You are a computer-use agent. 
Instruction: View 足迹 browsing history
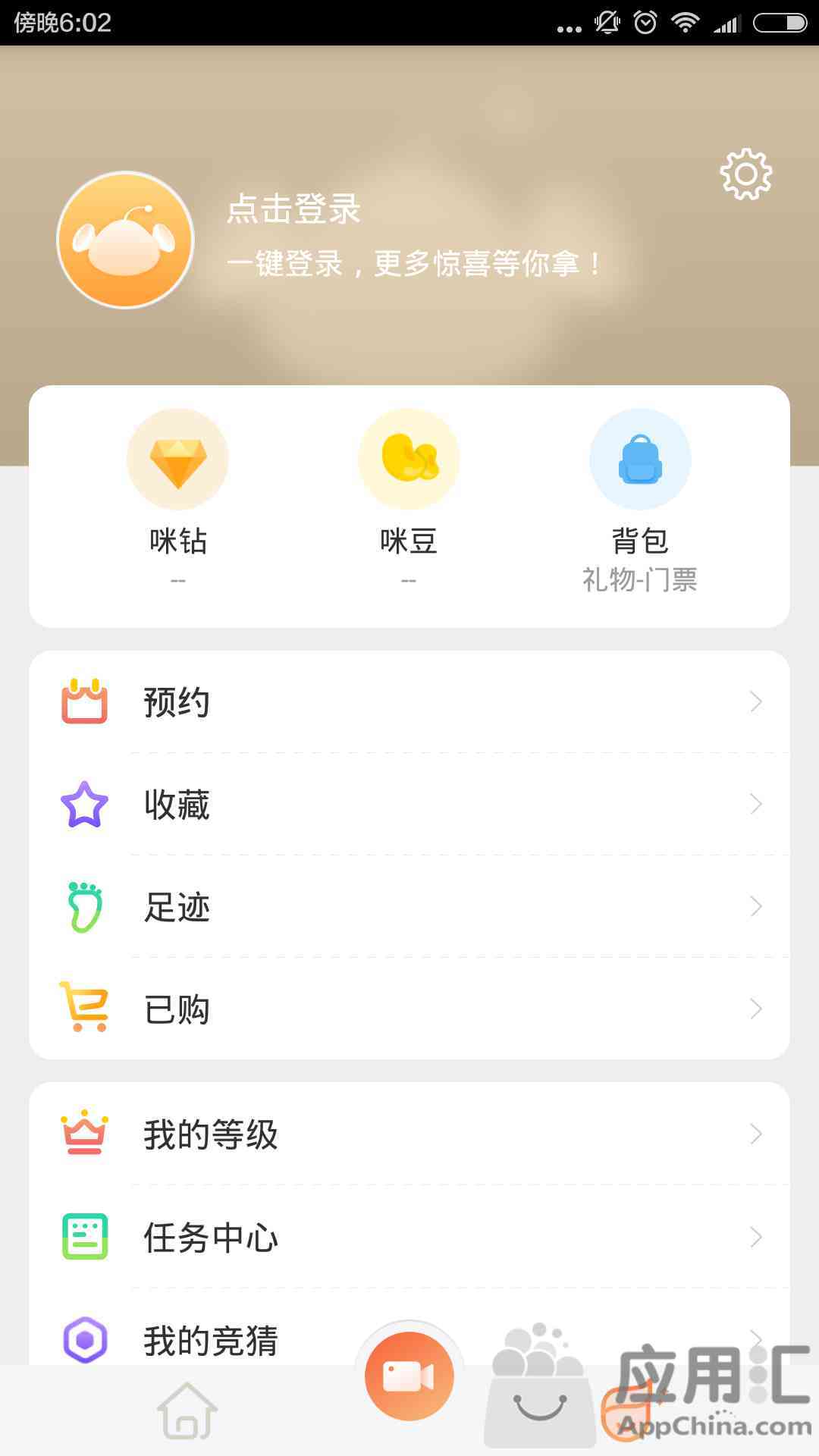[409, 907]
